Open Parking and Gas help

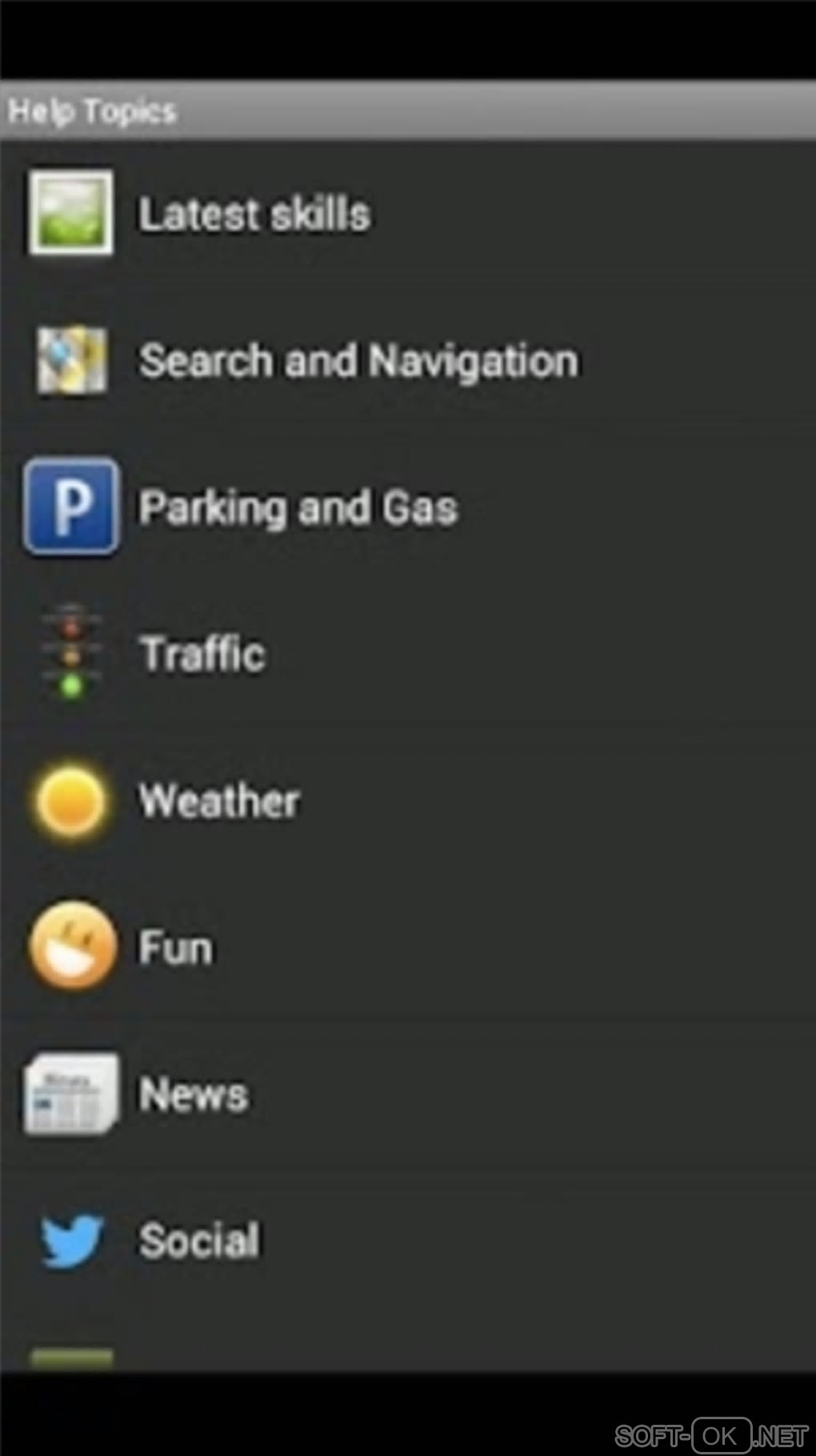click(x=298, y=507)
